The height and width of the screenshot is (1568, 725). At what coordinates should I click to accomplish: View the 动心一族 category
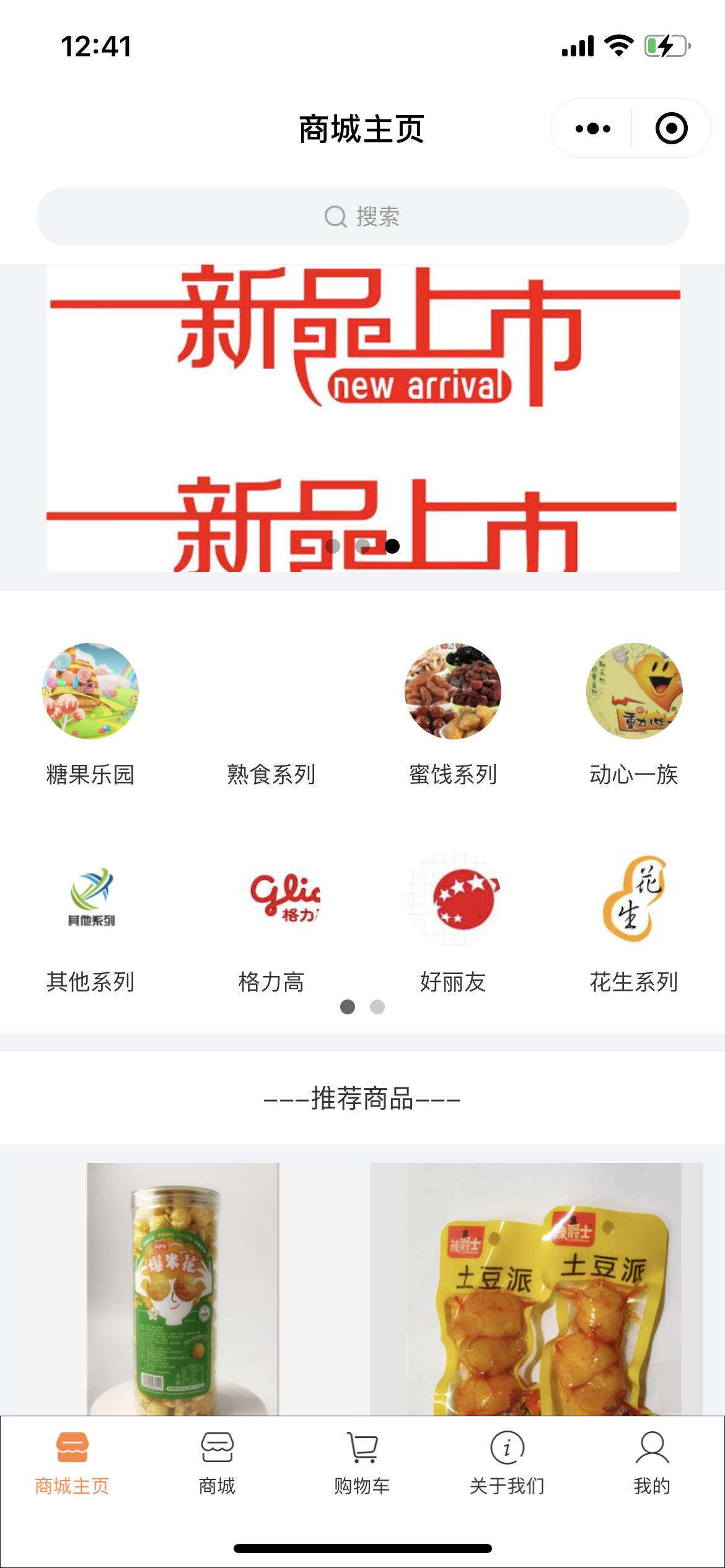[634, 712]
